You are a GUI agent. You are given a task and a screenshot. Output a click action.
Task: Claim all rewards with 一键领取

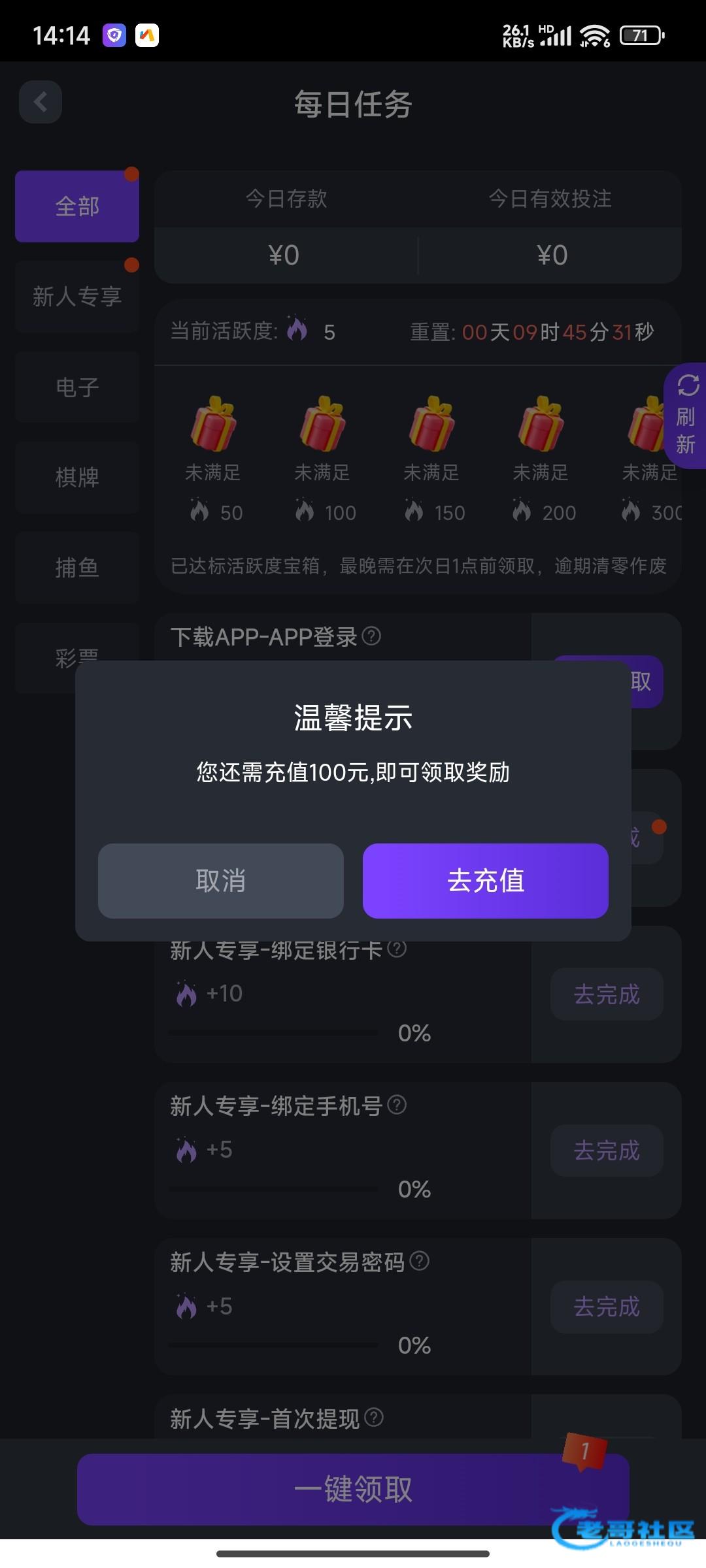pos(353,1490)
